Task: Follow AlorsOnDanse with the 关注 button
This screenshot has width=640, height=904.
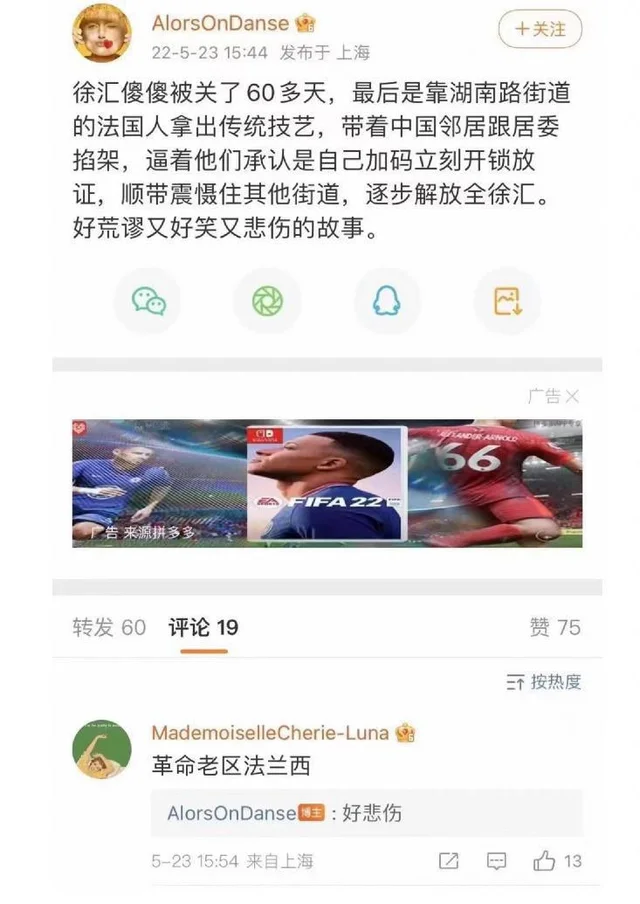Action: coord(539,29)
